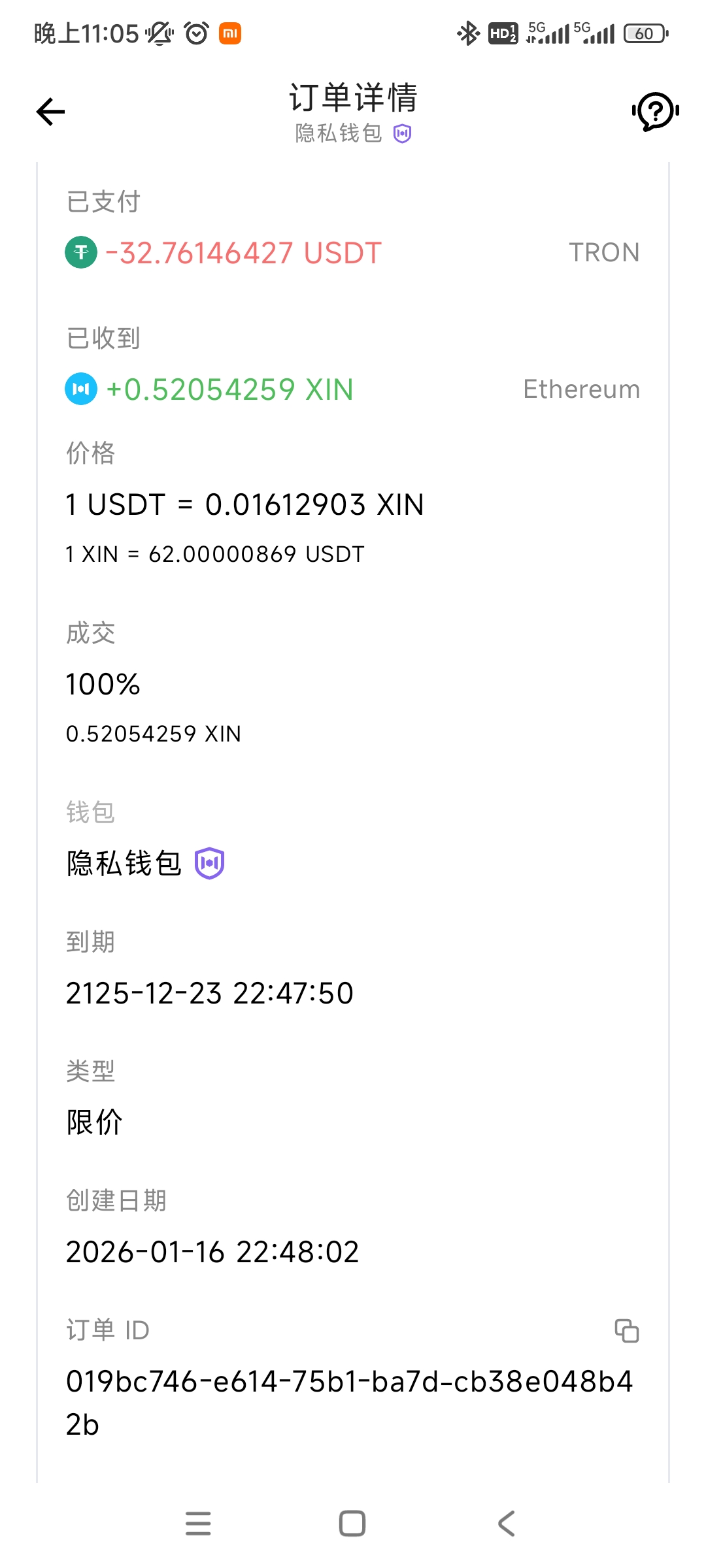Tap the Xiaomi notification icon in status bar

click(230, 32)
